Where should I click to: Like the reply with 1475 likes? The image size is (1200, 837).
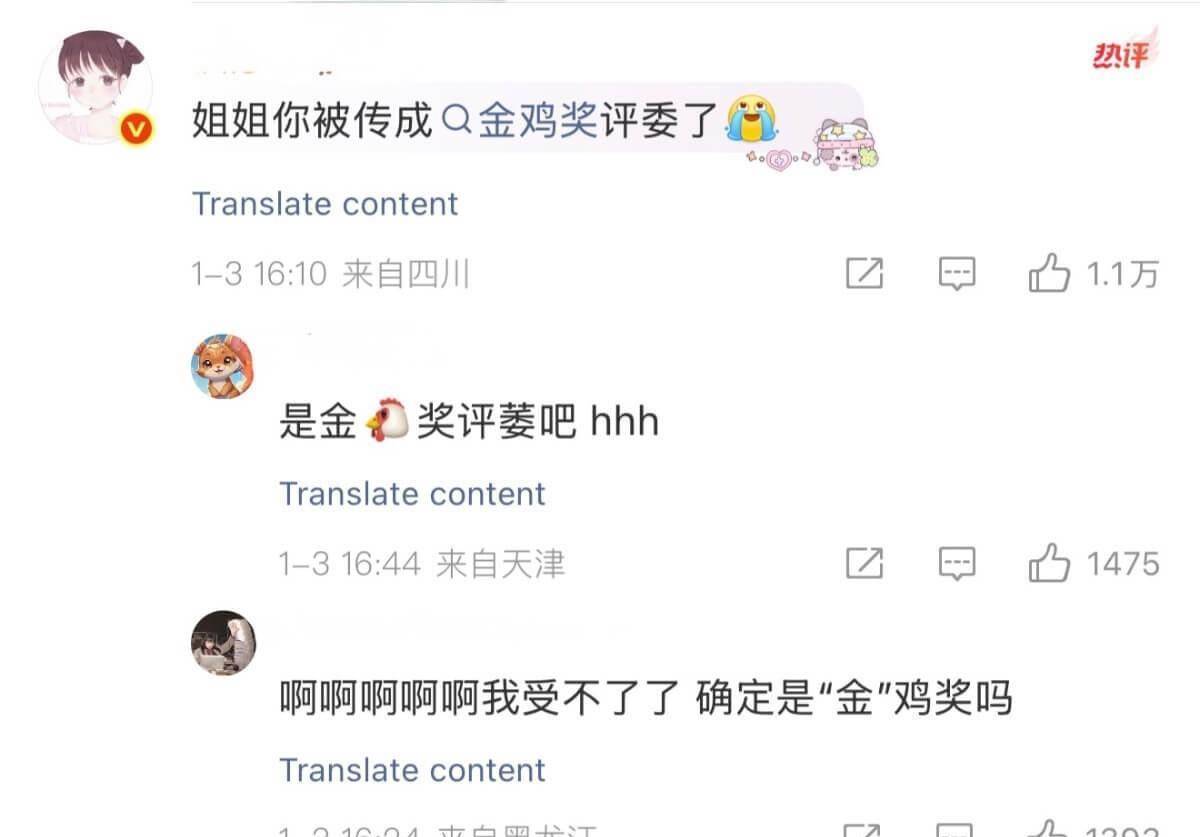1049,563
